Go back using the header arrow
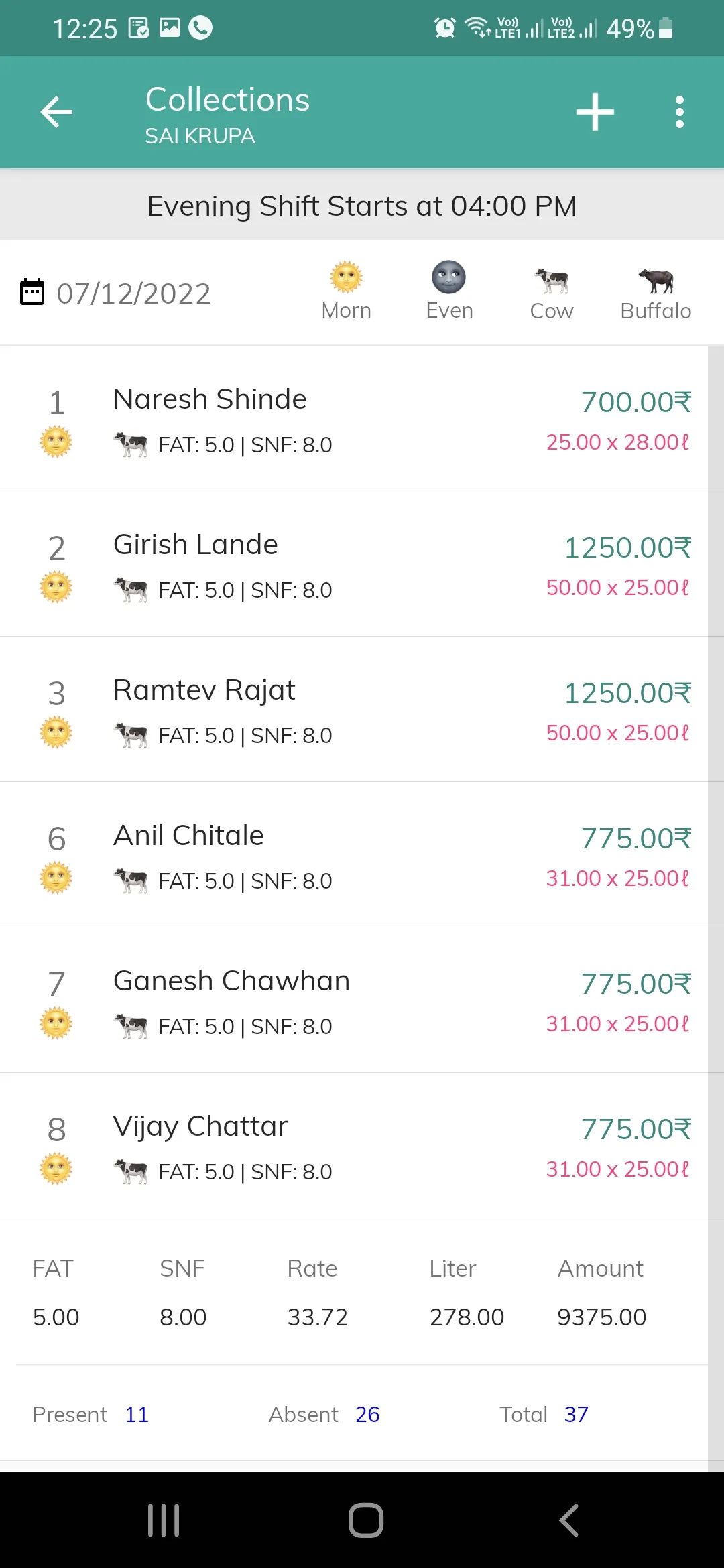This screenshot has height=1568, width=724. click(x=56, y=112)
